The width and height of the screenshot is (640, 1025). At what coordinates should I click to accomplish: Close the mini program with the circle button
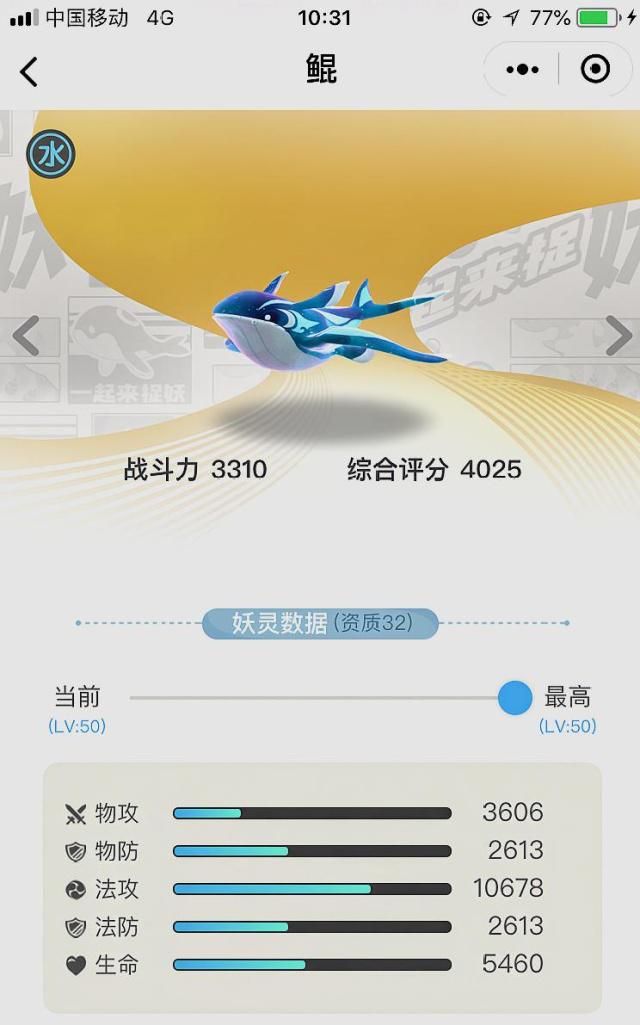point(595,70)
